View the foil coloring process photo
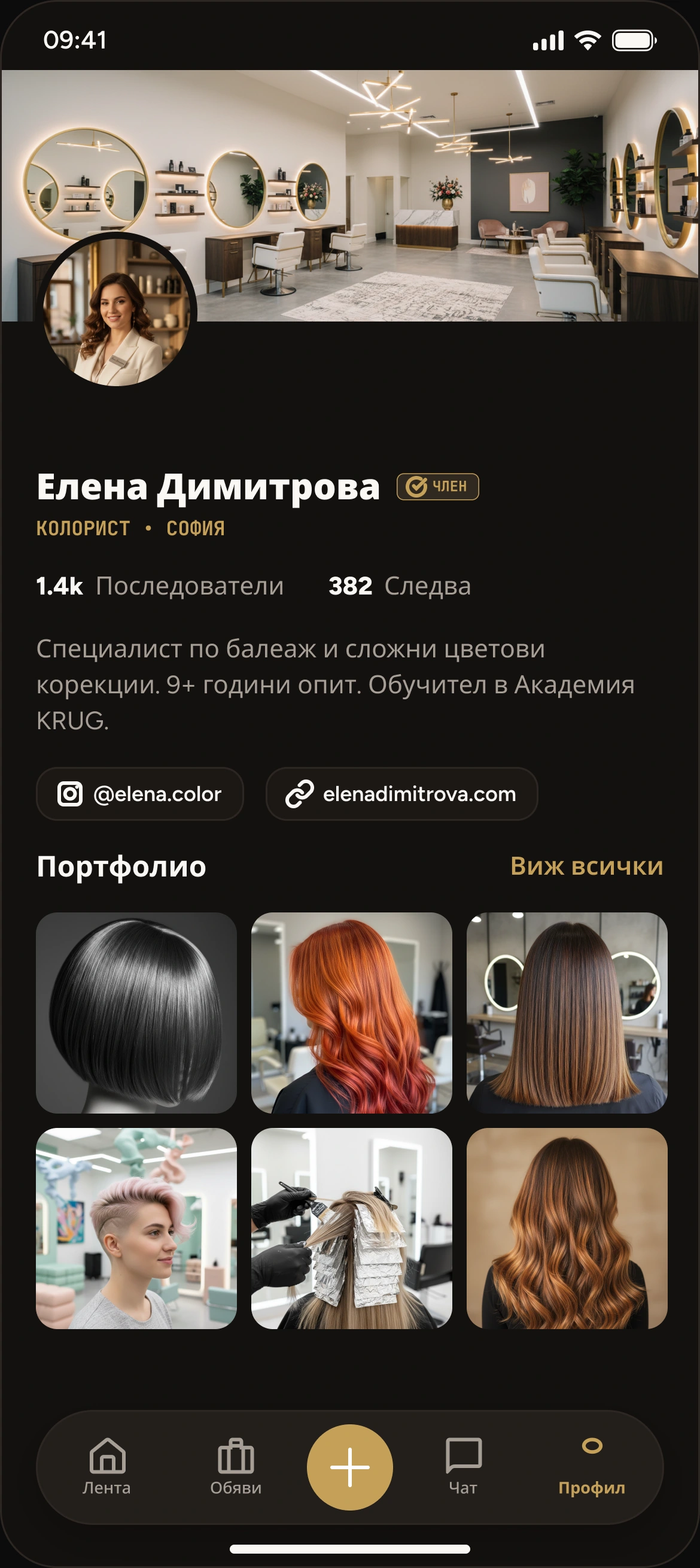 coord(352,1229)
